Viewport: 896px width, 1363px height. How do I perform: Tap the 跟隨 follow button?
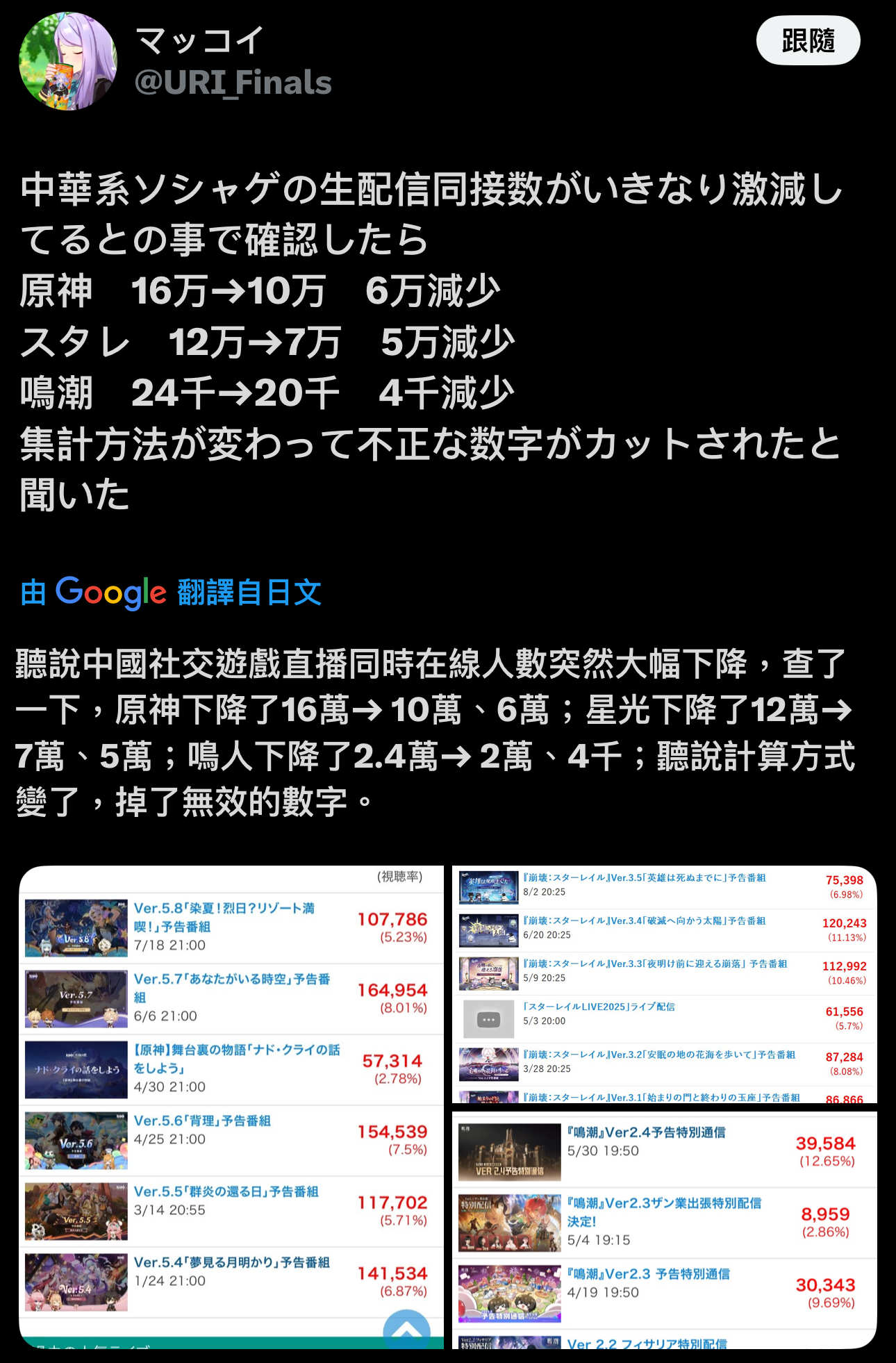[808, 41]
